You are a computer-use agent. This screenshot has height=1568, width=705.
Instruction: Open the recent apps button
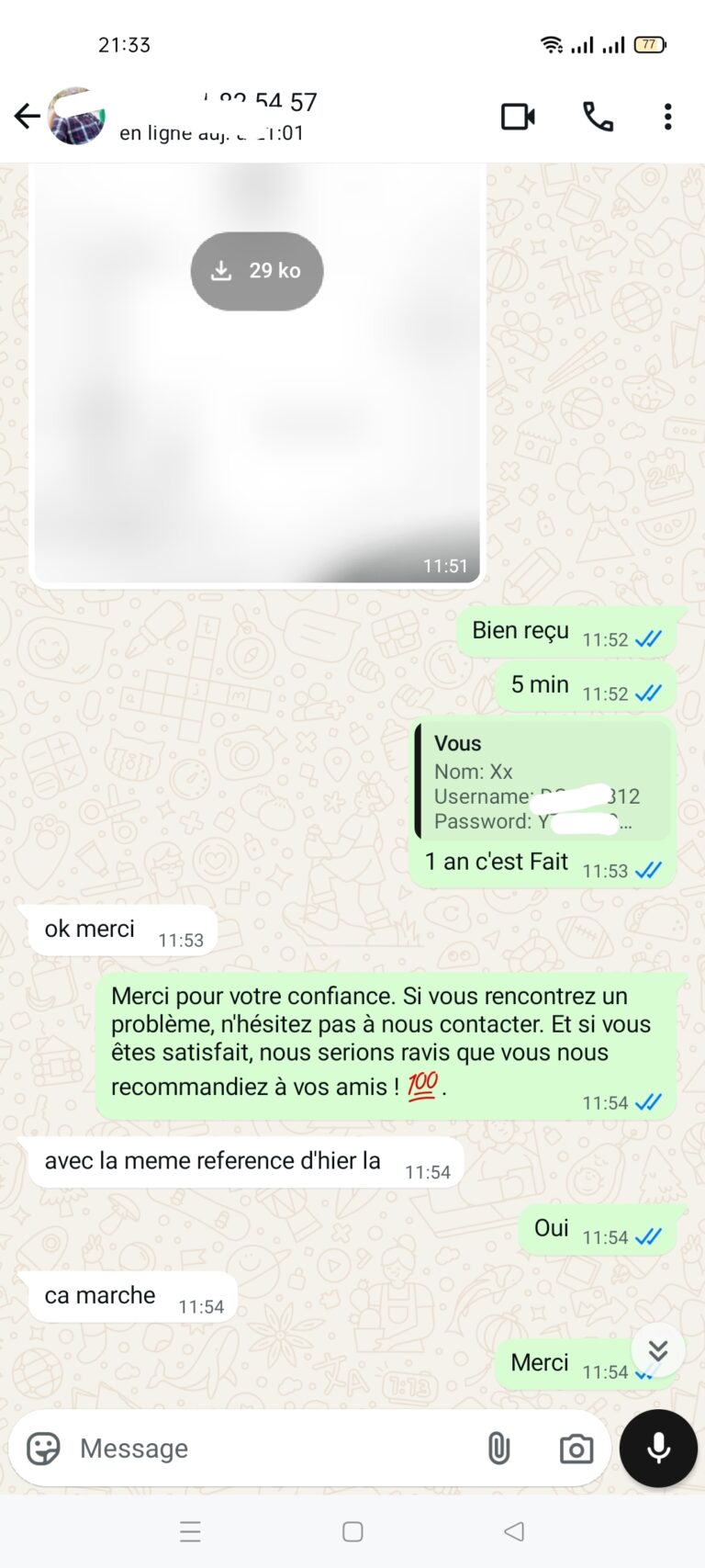click(x=190, y=1531)
